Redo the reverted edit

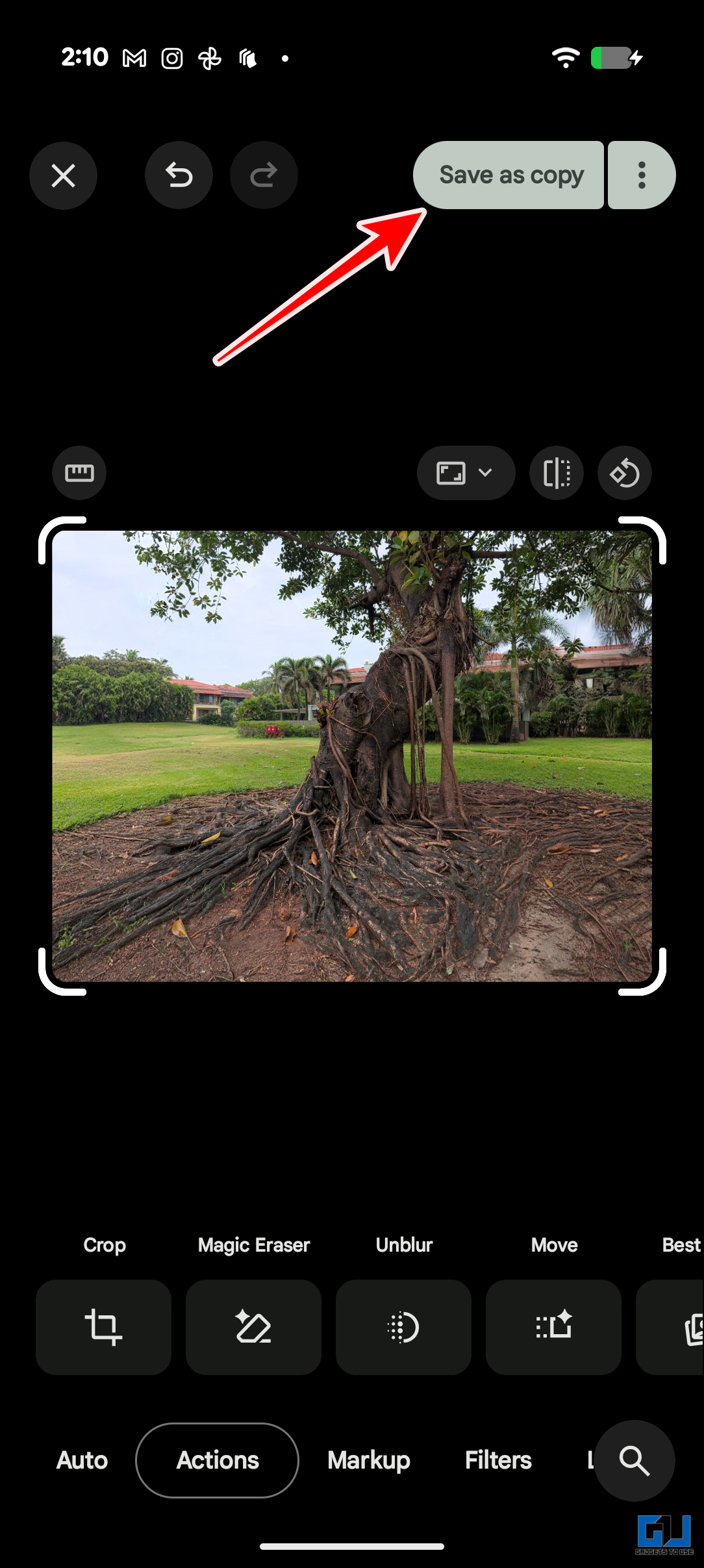pos(264,175)
